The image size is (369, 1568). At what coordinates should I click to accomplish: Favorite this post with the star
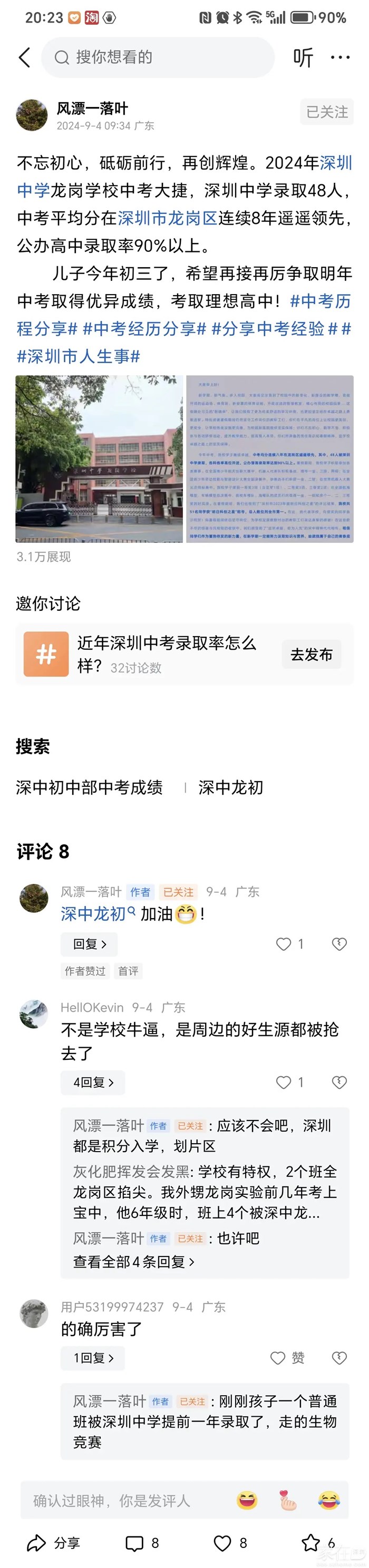coord(310,1542)
